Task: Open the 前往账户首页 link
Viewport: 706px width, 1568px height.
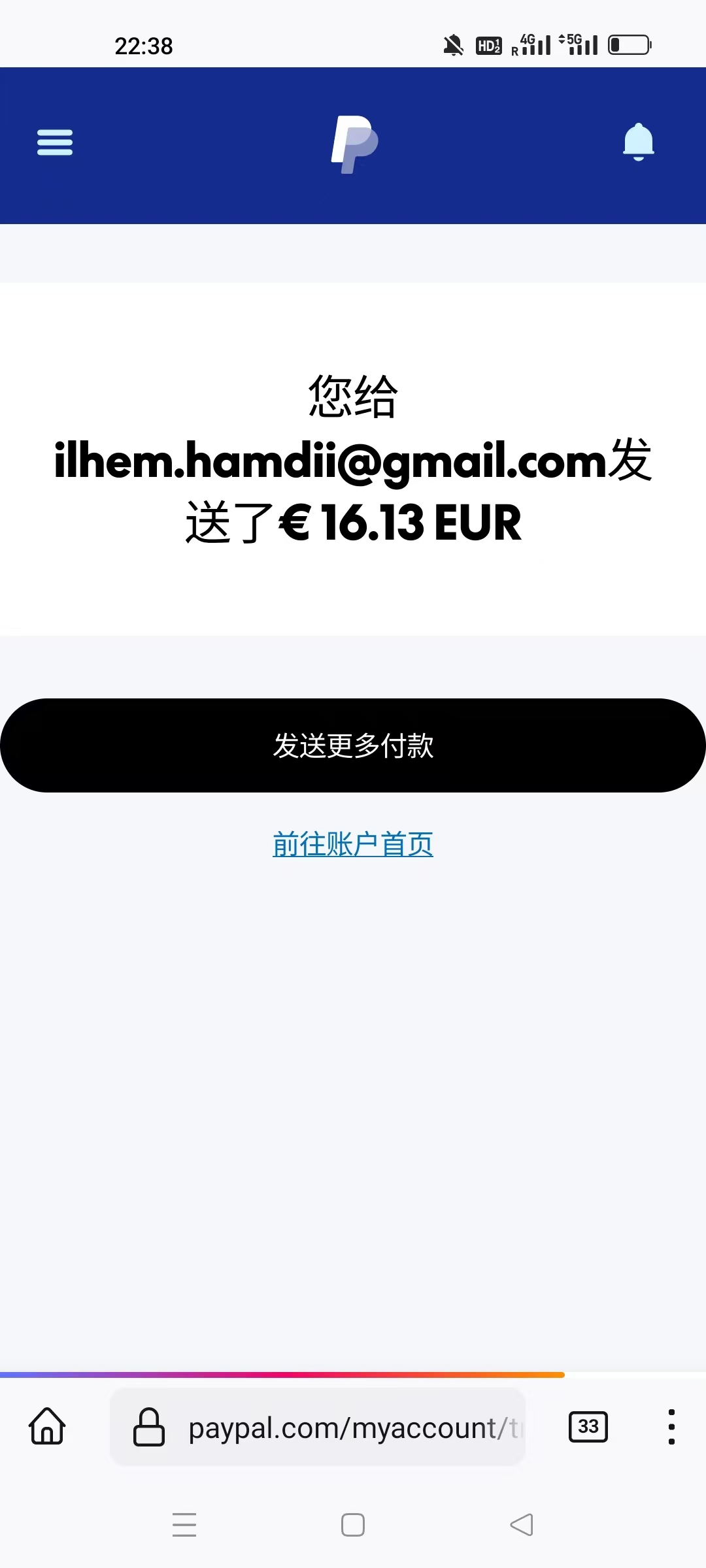Action: [353, 844]
